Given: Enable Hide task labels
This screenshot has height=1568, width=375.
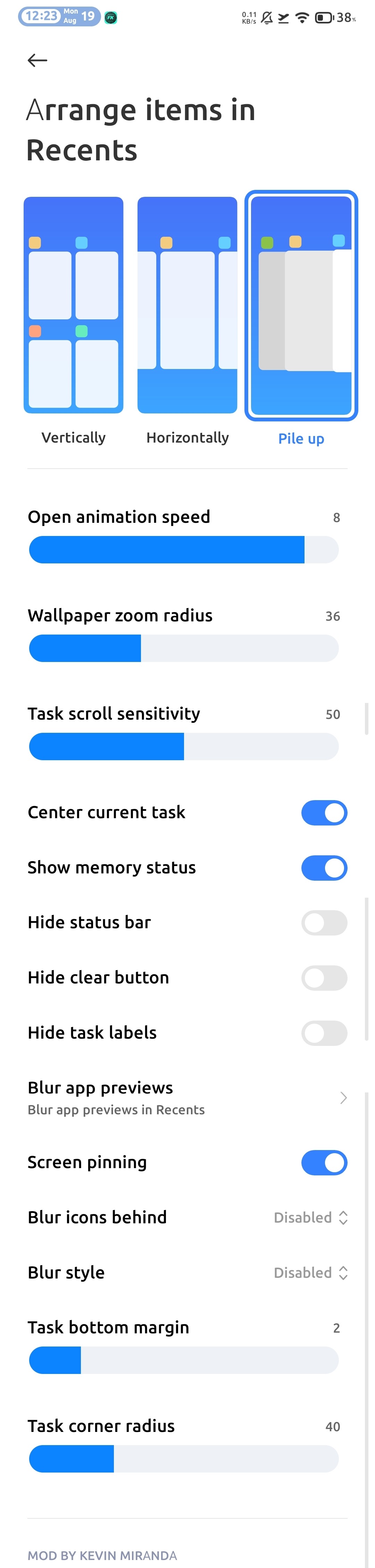Looking at the screenshot, I should [x=324, y=1033].
